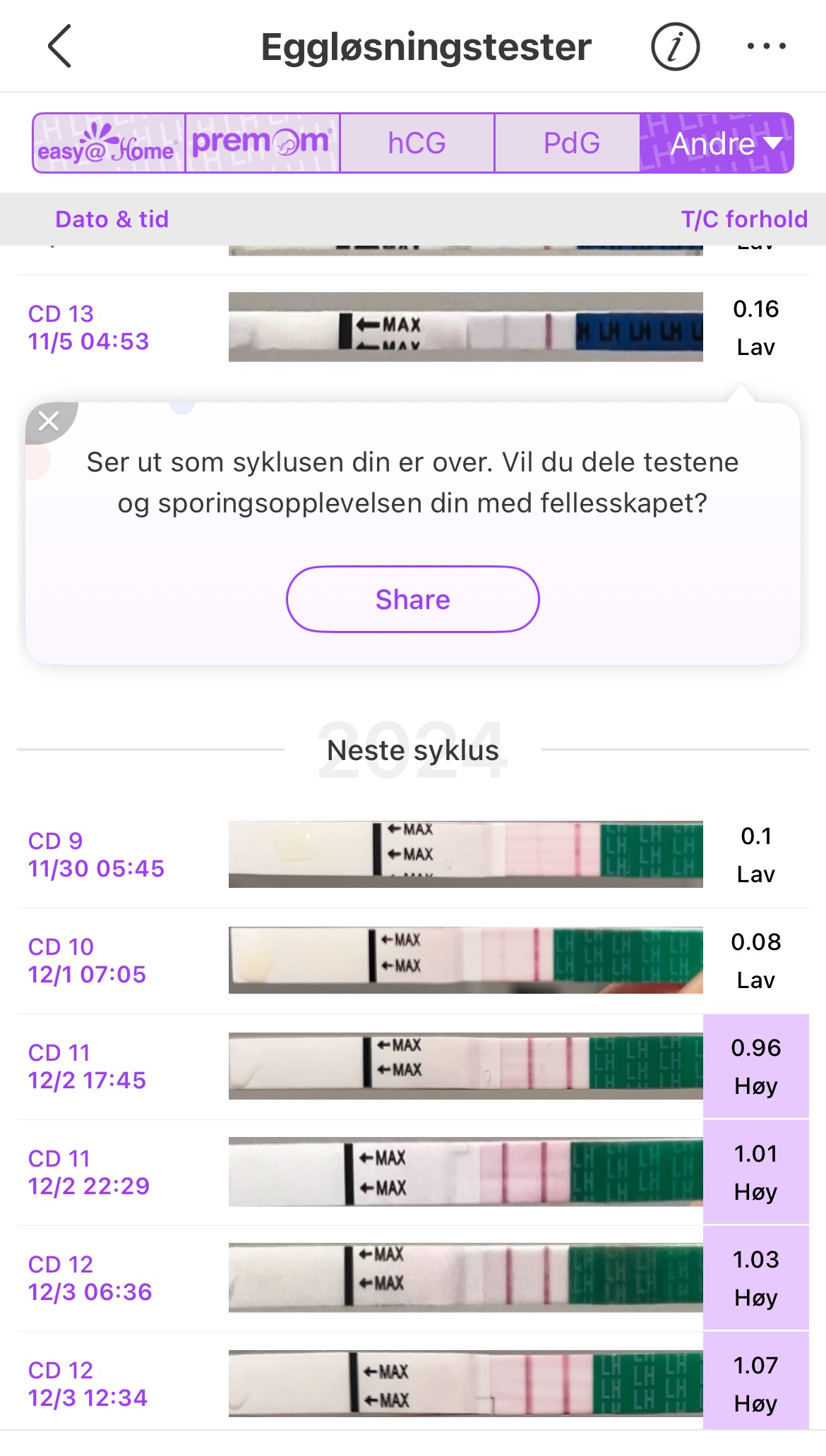Dismiss the share cycle popup
This screenshot has height=1456, width=826.
tap(48, 421)
